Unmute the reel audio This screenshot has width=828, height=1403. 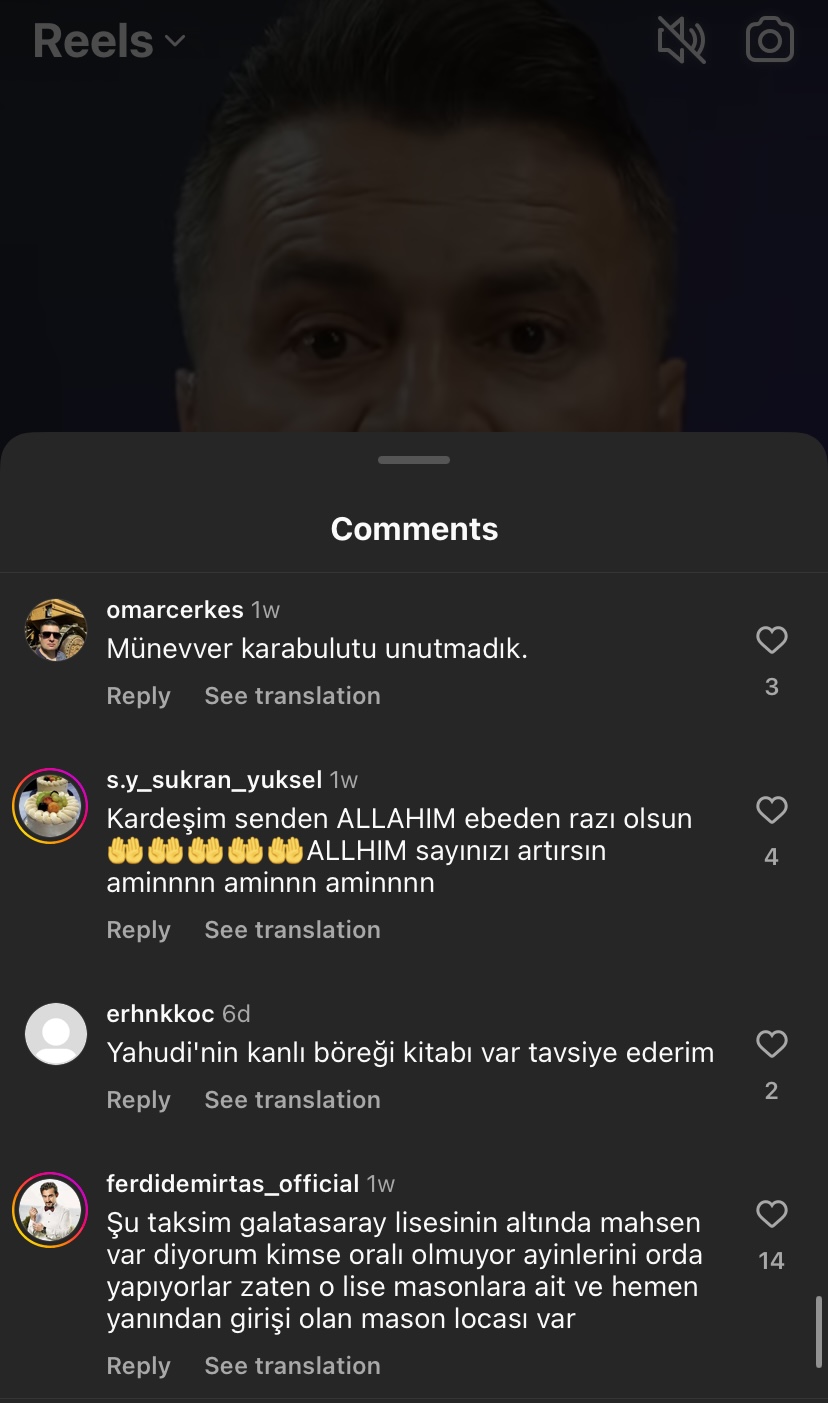[x=681, y=41]
